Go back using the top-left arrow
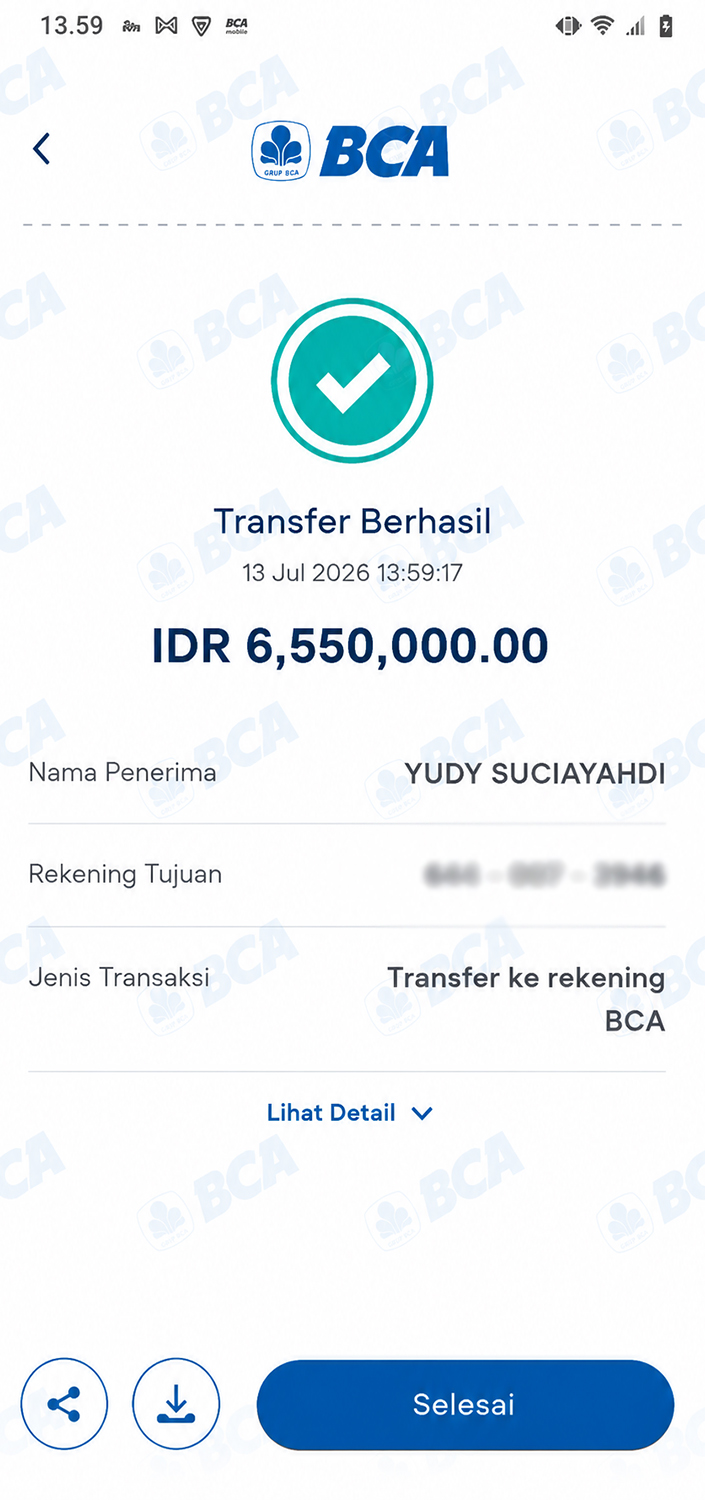Image resolution: width=705 pixels, height=1500 pixels. coord(41,149)
